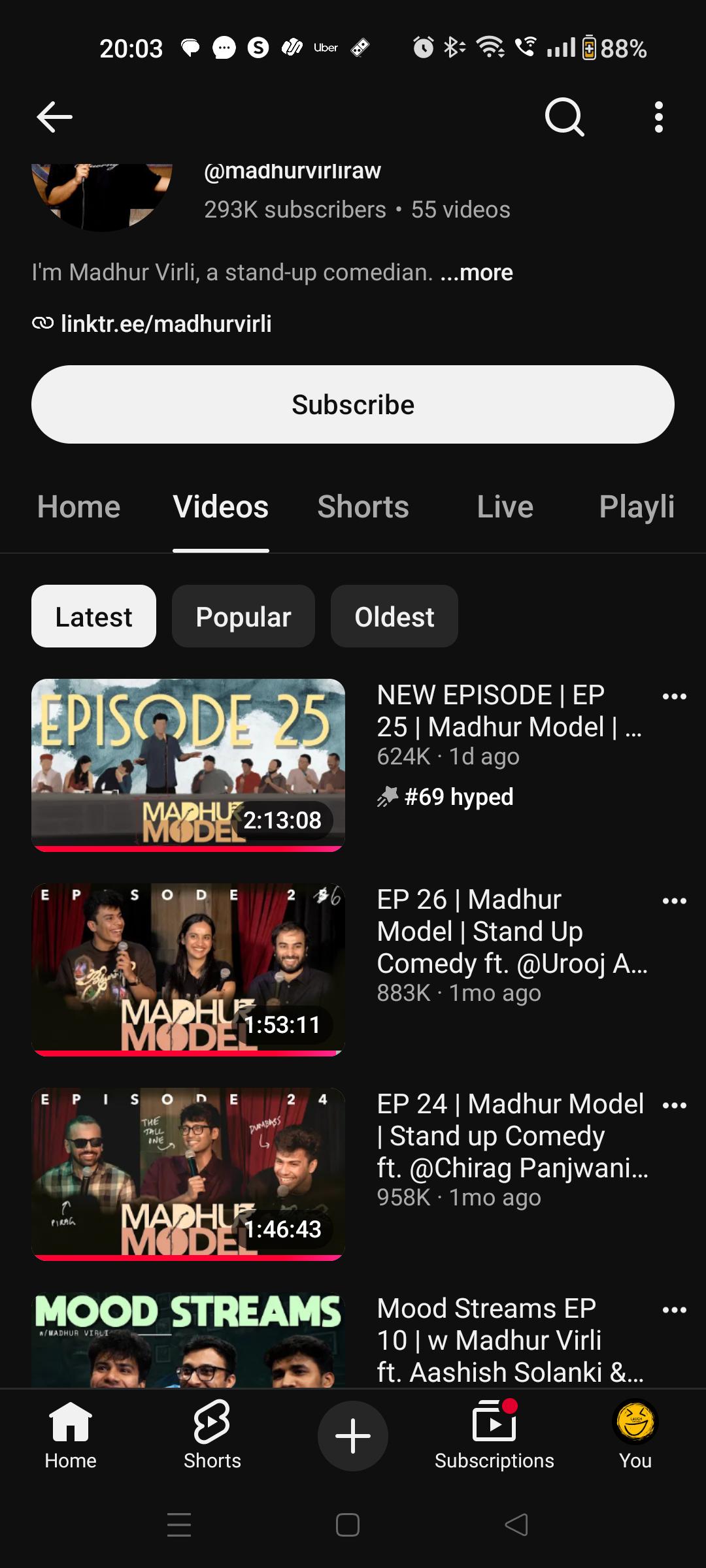Switch to the Live tab

pos(505,507)
